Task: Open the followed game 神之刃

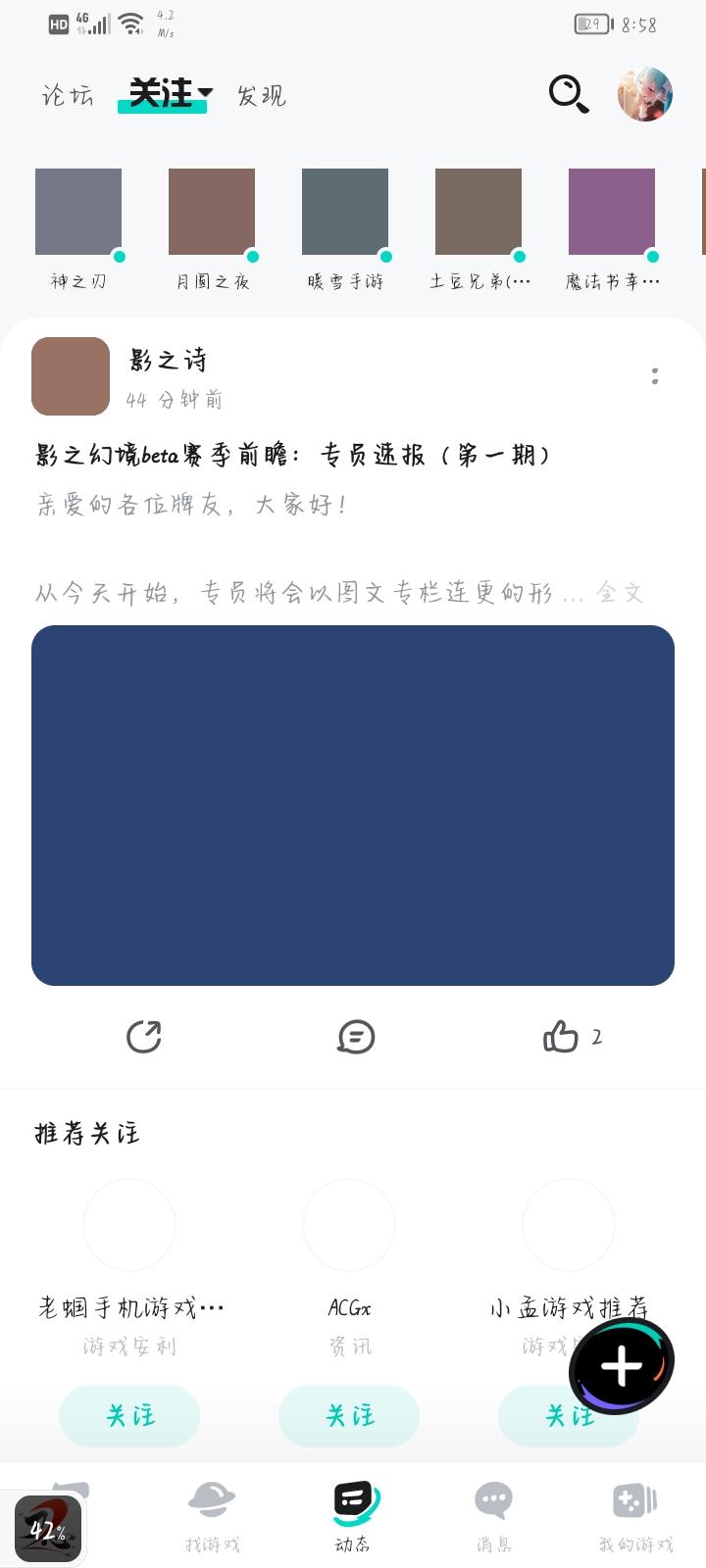Action: point(78,213)
